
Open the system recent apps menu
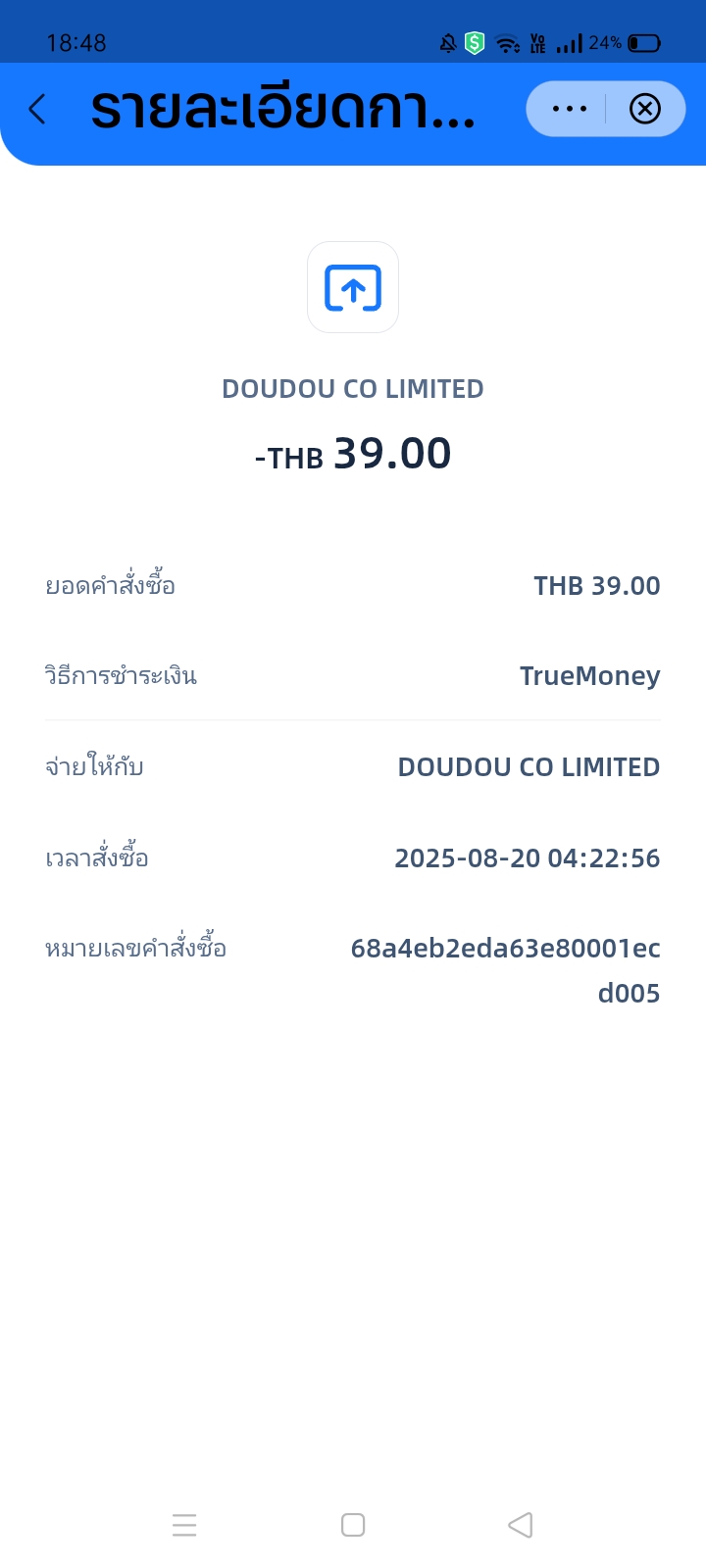pos(184,1525)
